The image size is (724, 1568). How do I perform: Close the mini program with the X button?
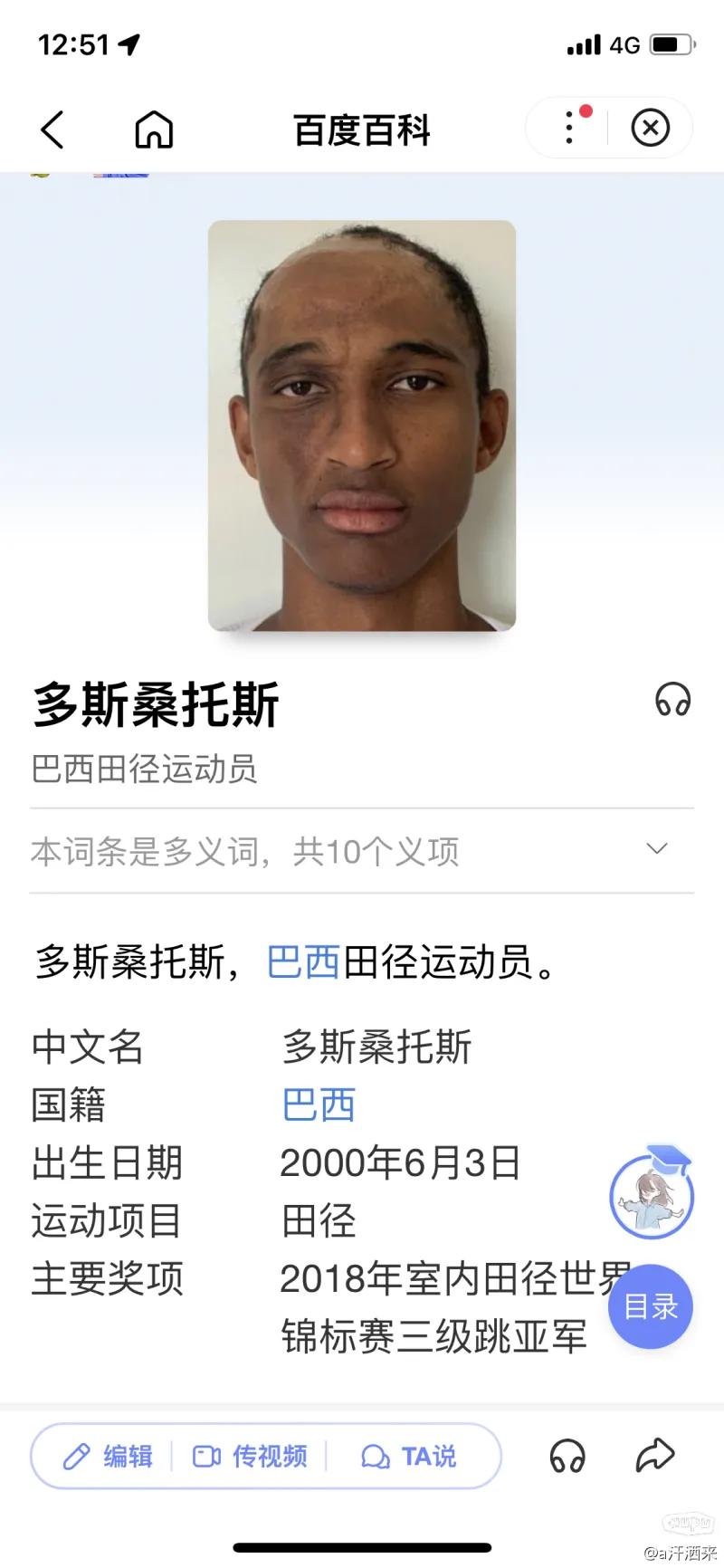click(650, 128)
